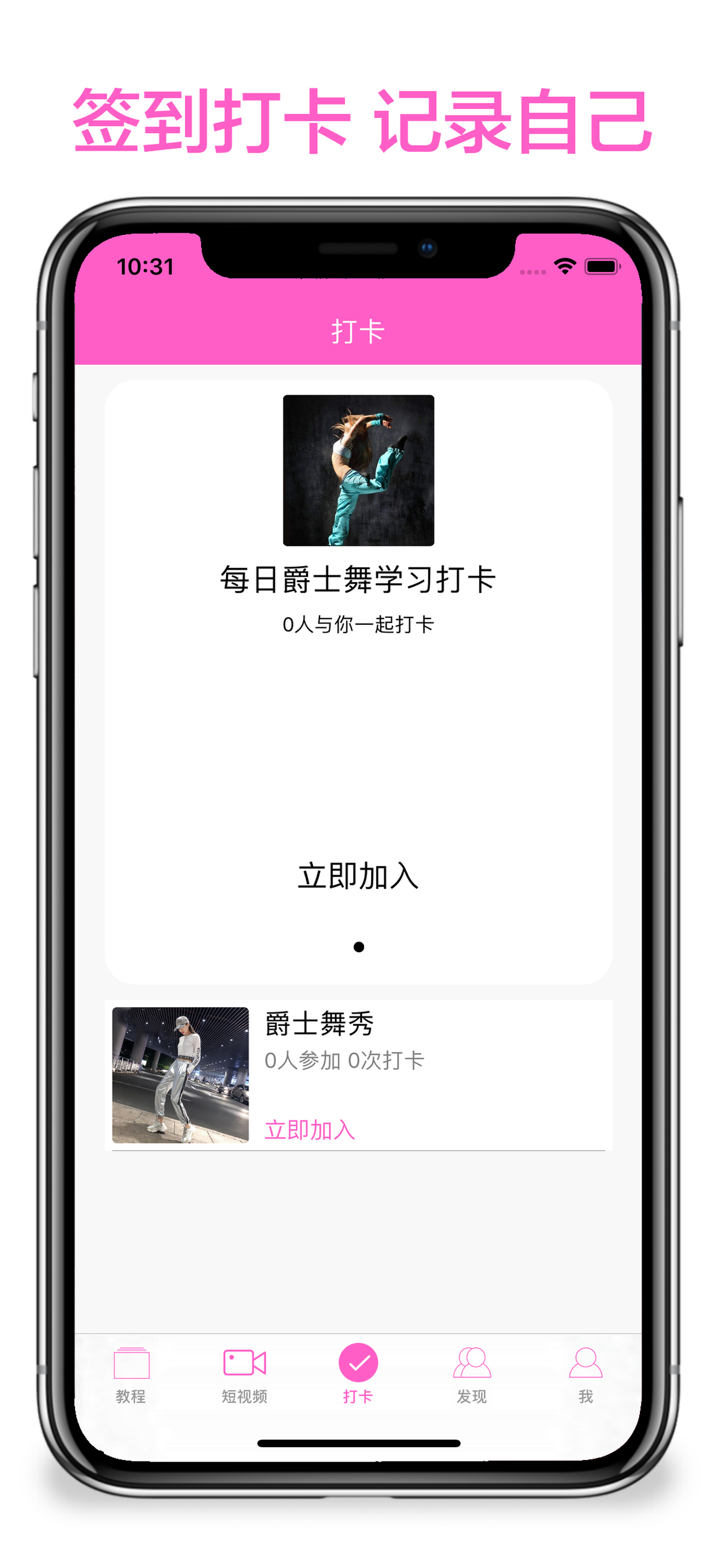Click 立即加入 on the daily jazz card
720x1558 pixels.
(358, 875)
